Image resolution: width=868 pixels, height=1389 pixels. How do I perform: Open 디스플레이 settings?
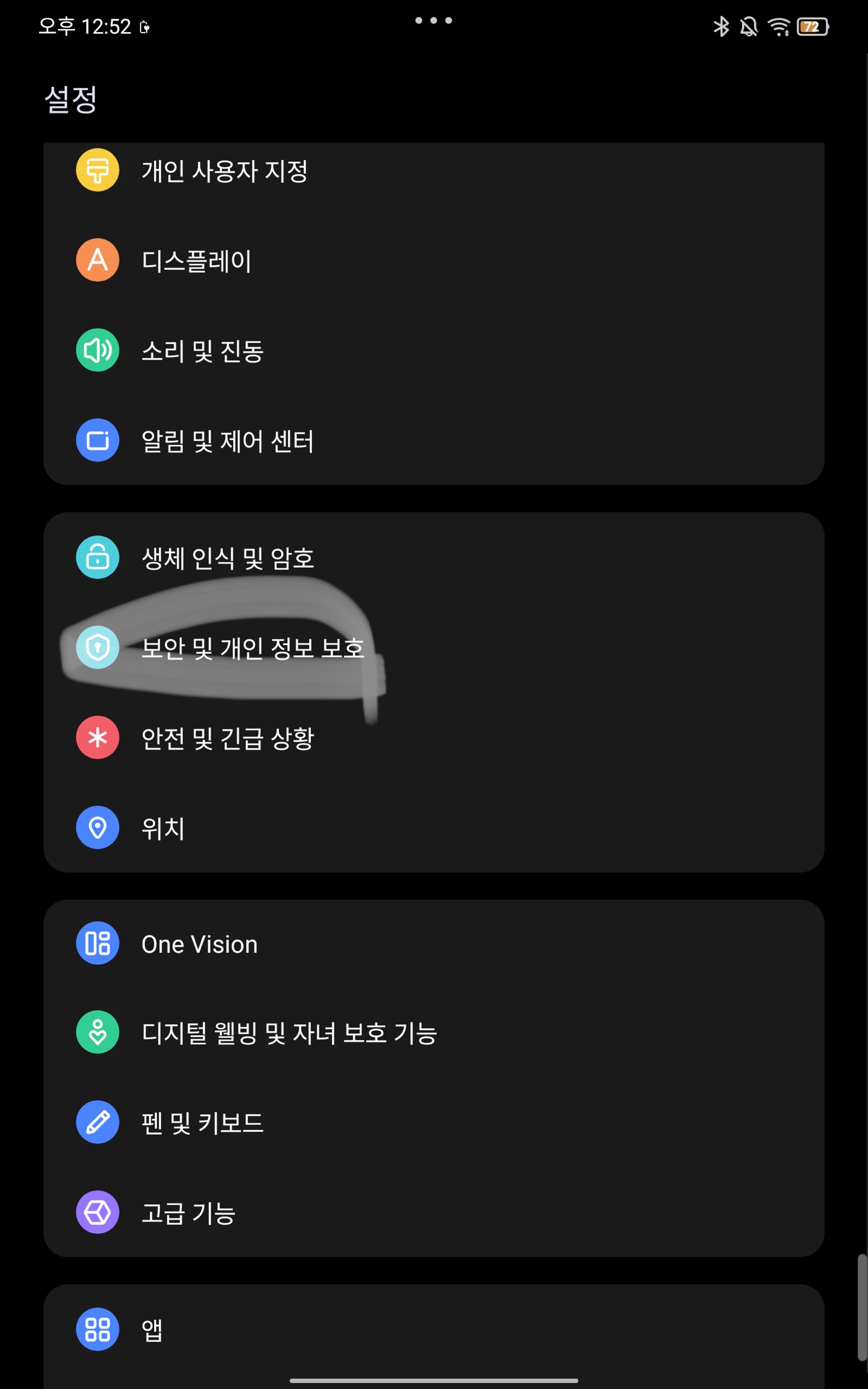click(x=197, y=261)
